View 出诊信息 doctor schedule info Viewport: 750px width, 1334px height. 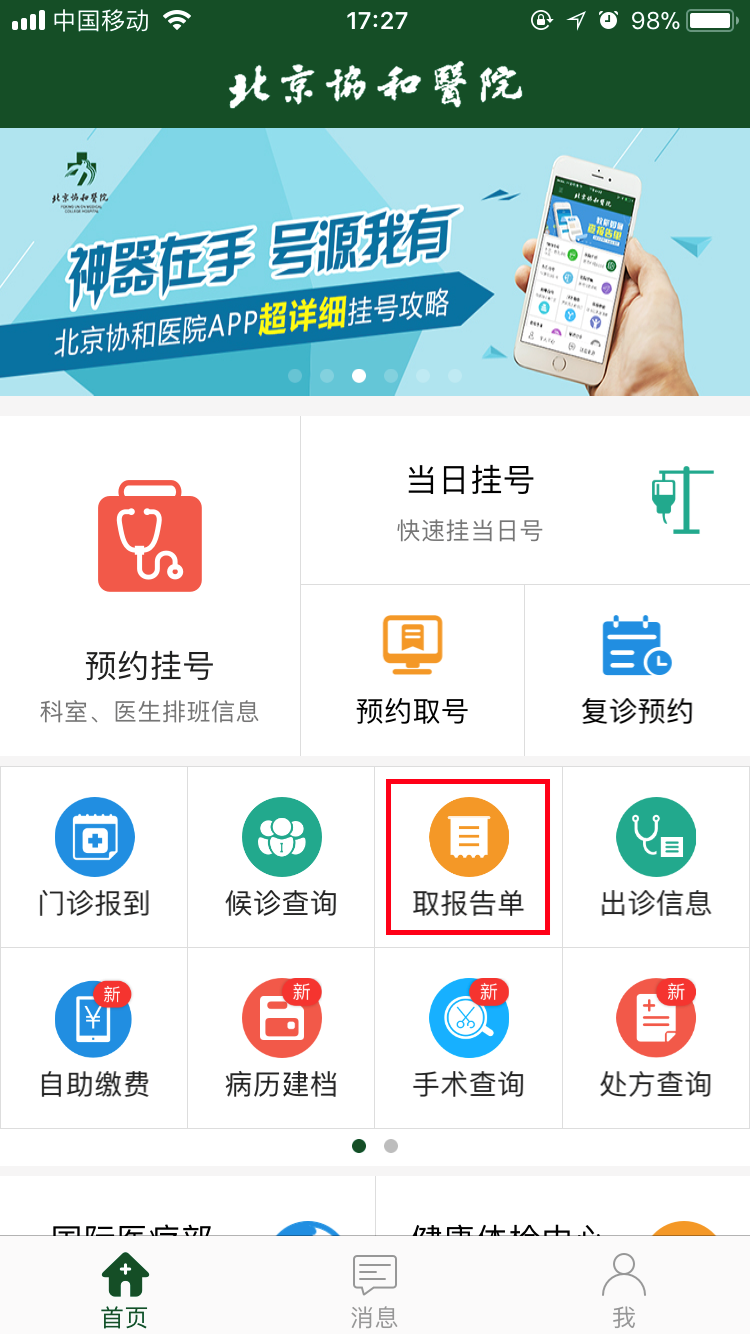click(x=655, y=857)
